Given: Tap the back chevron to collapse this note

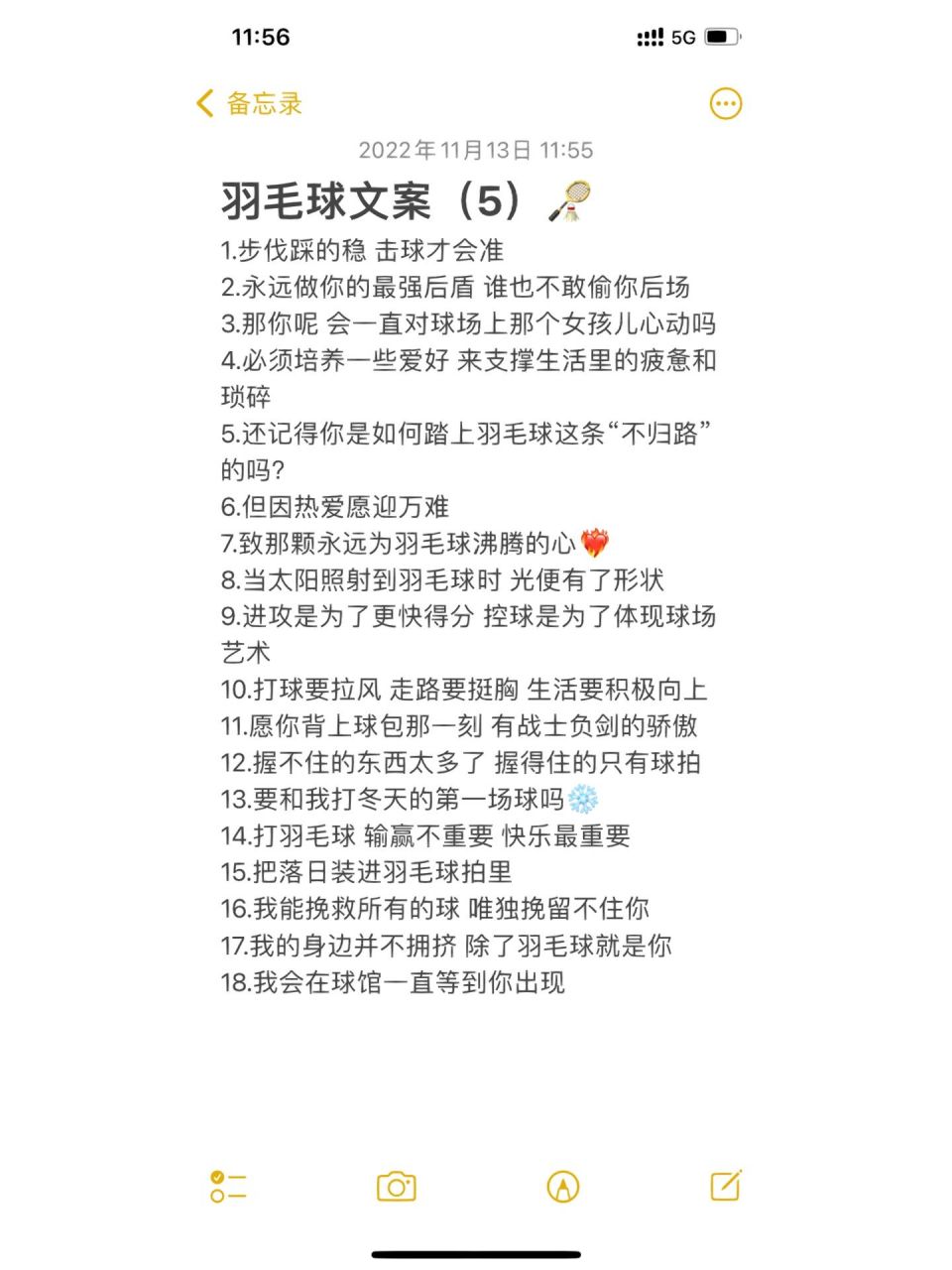Looking at the screenshot, I should pyautogui.click(x=204, y=102).
